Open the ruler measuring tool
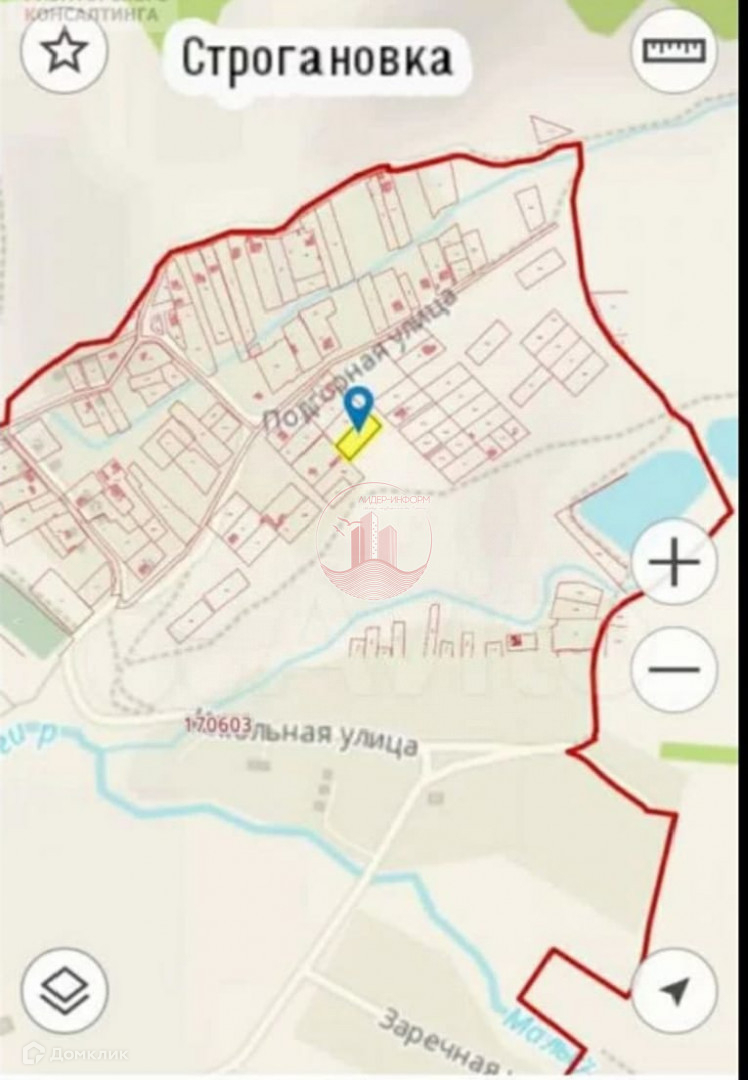Viewport: 748px width, 1080px height. tap(674, 51)
